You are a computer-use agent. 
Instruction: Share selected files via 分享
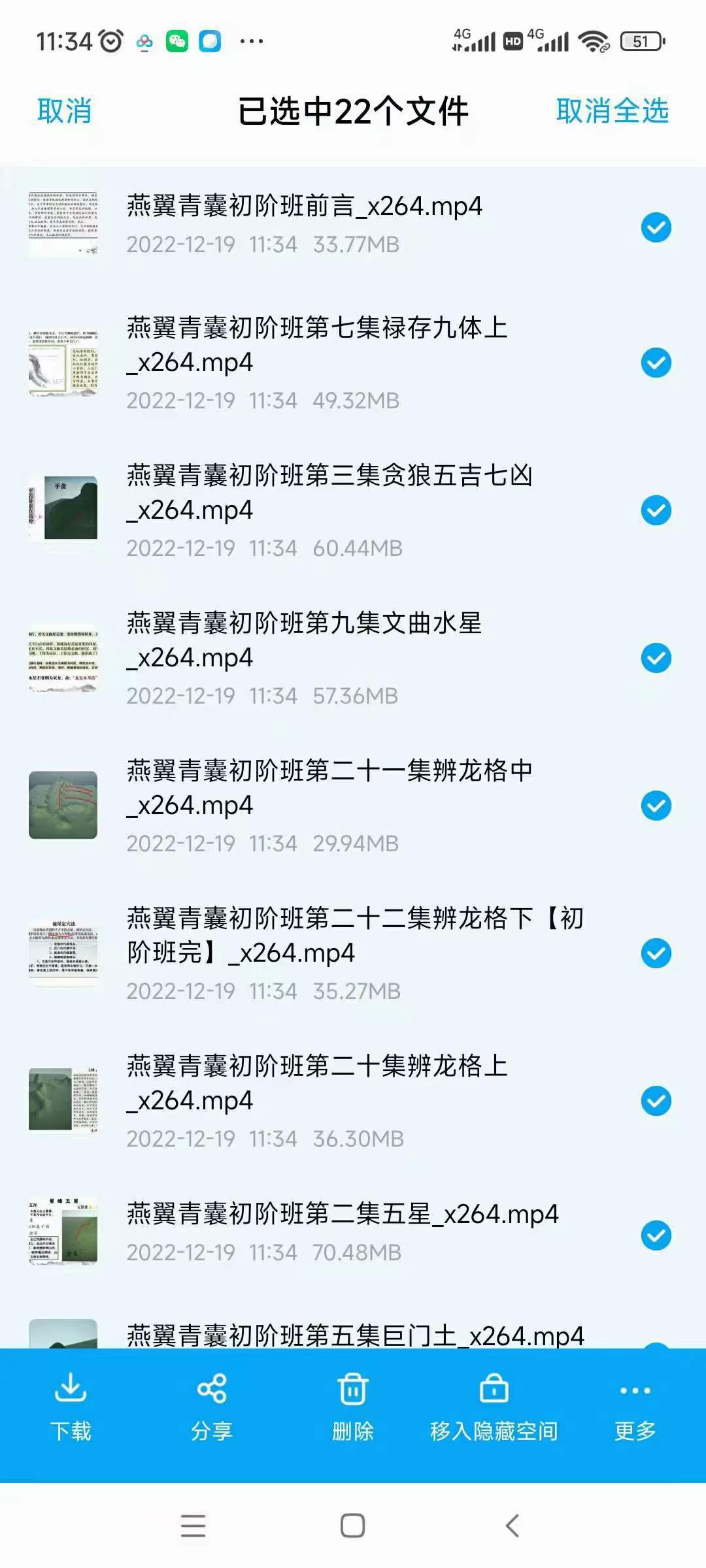212,1406
